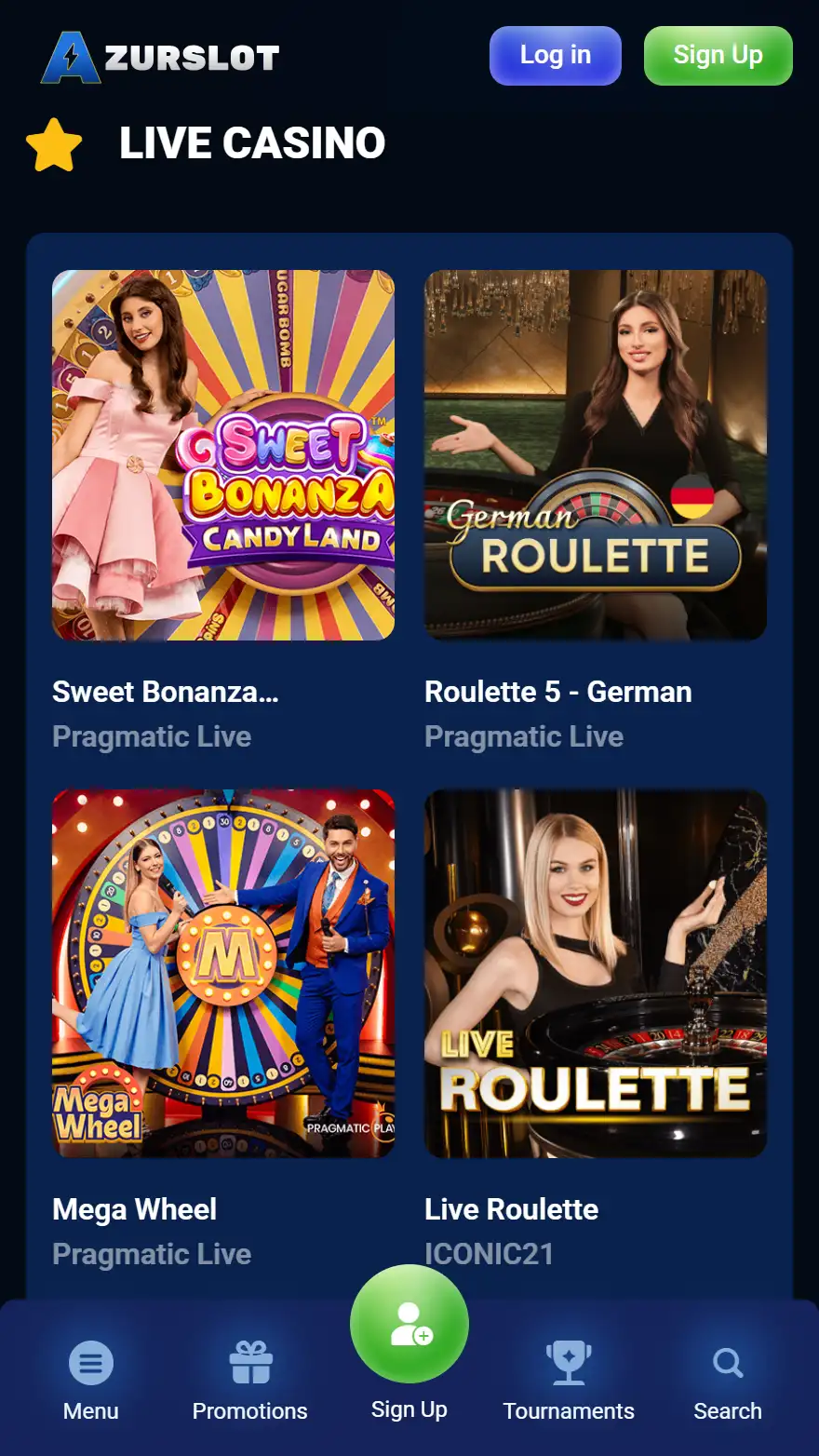Open the Menu icon in bottom navigation
The height and width of the screenshot is (1456, 819).
[90, 1362]
